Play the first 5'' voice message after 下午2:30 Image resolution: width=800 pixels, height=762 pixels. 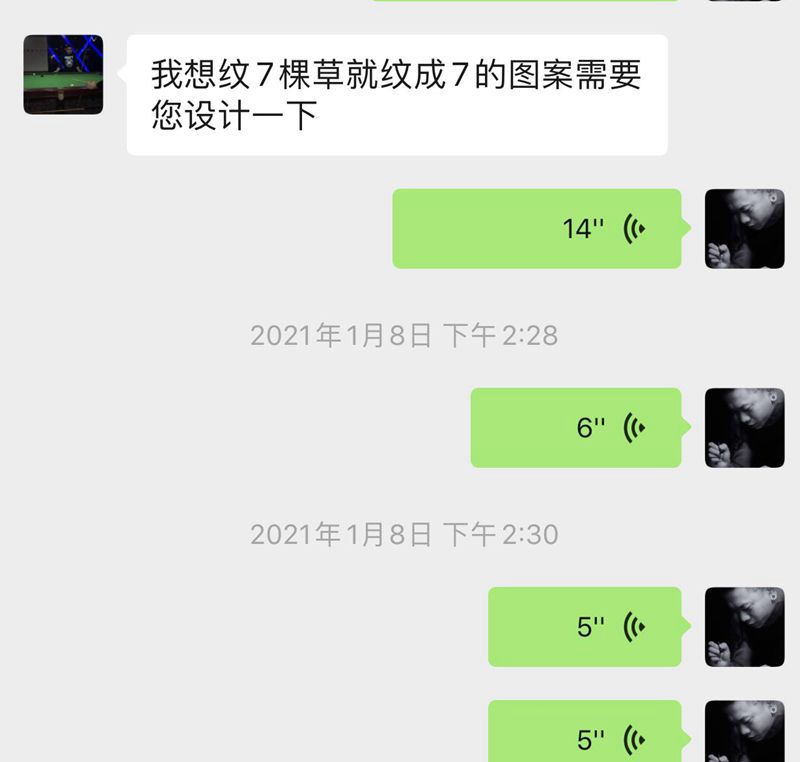[x=585, y=627]
